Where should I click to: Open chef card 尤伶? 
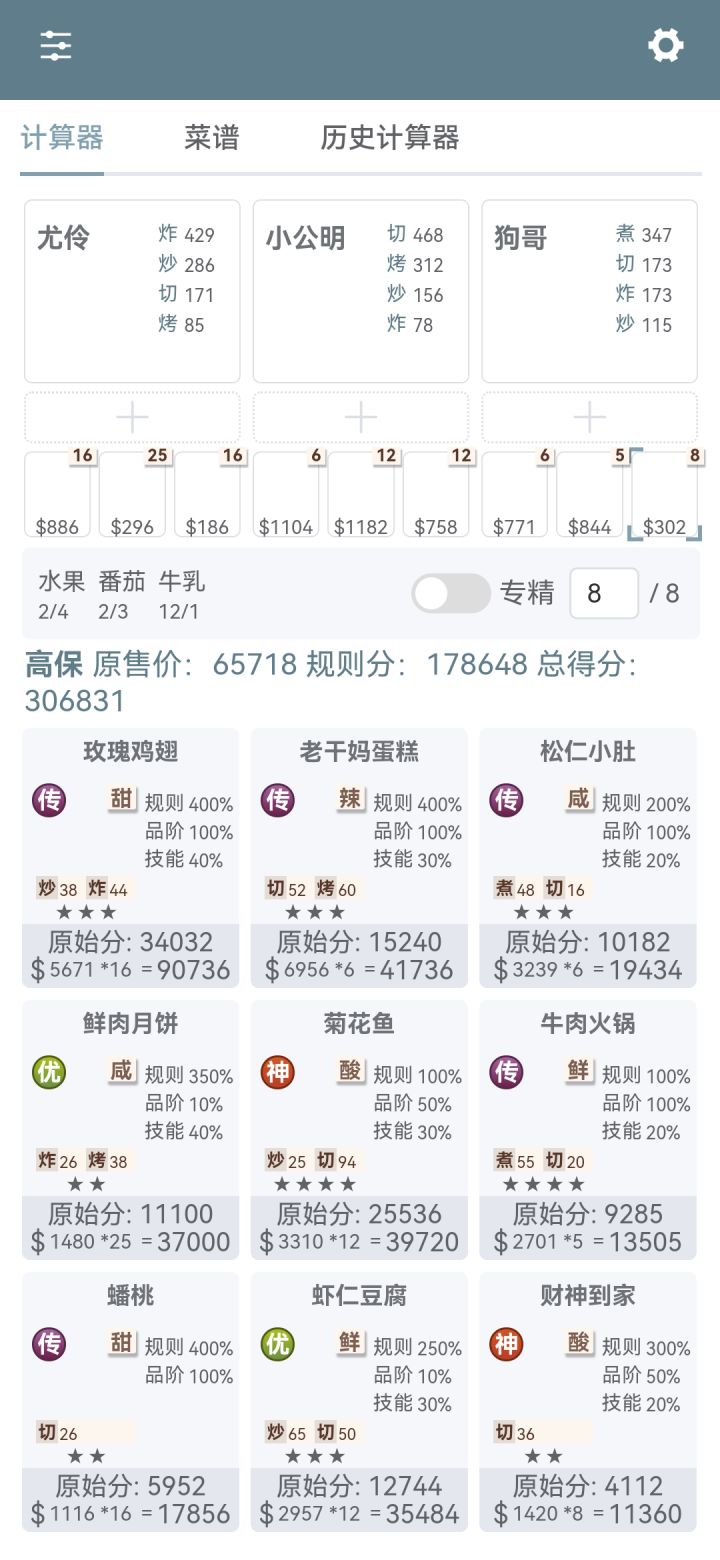tap(132, 291)
